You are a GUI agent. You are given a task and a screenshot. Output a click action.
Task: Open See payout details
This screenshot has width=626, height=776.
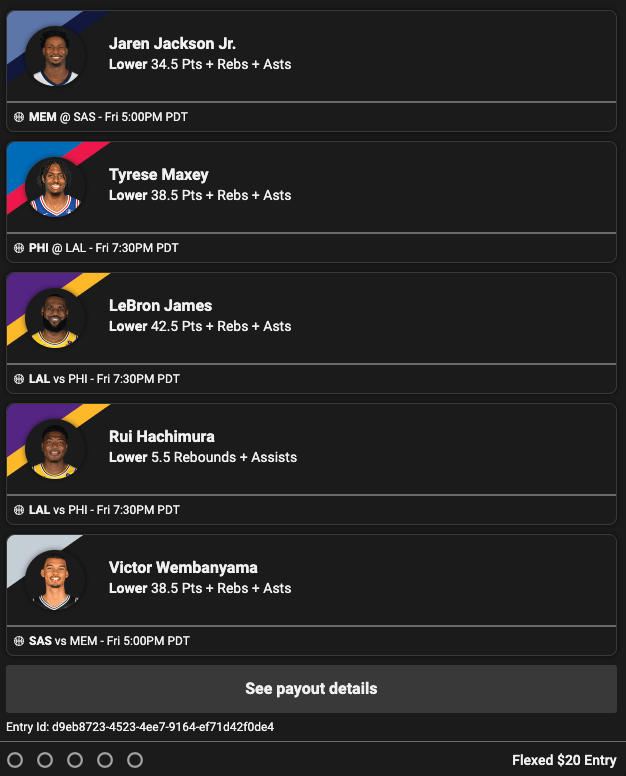(x=311, y=689)
